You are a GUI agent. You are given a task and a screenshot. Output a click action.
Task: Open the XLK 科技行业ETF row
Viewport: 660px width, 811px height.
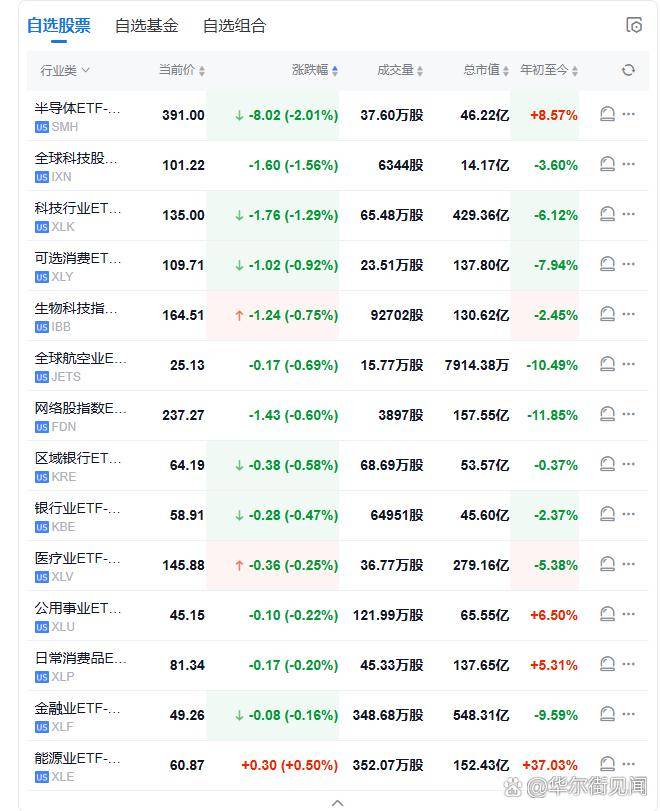pyautogui.click(x=78, y=208)
